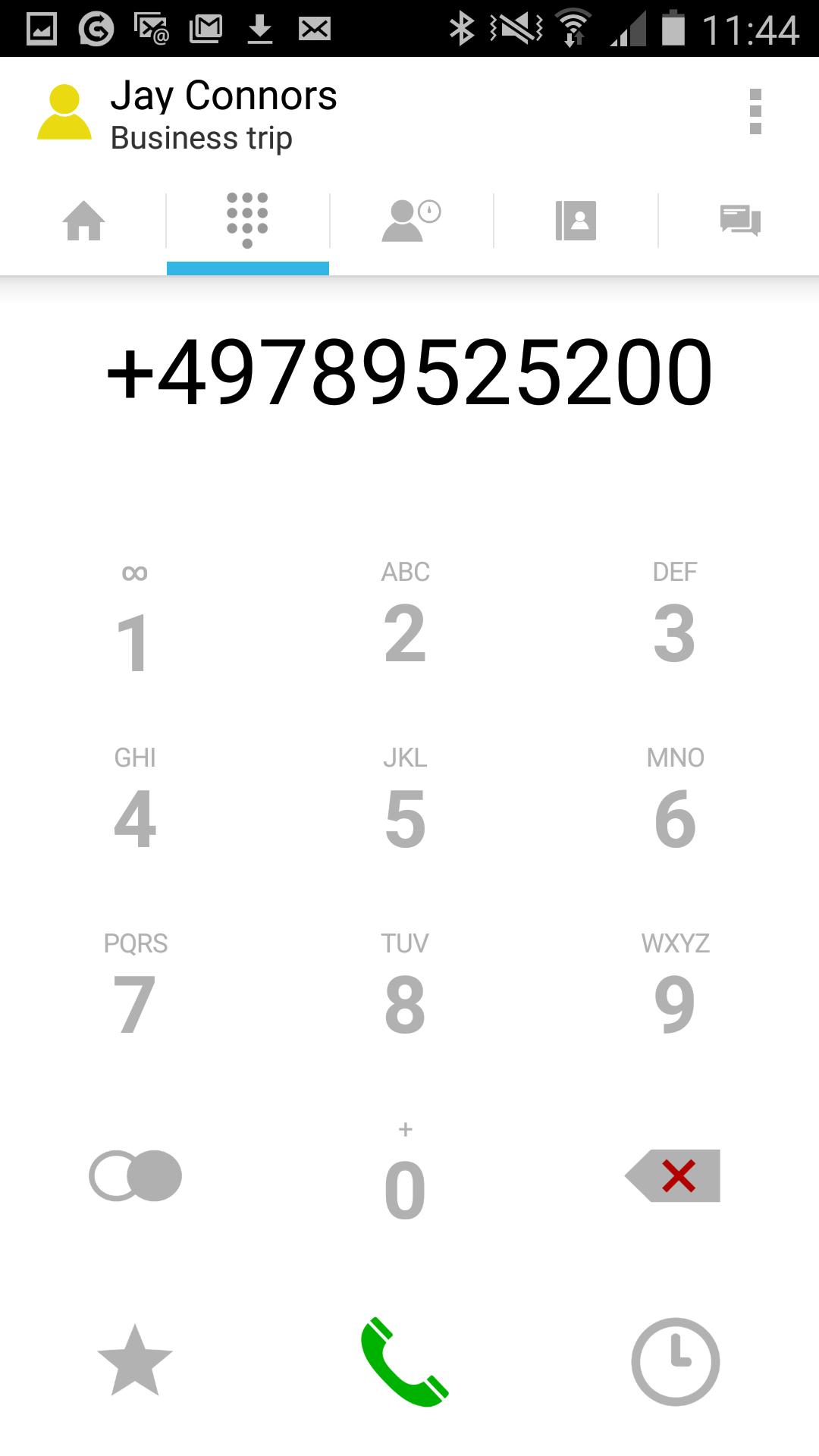Dial digit 1 on keypad
The image size is (819, 1456).
coord(134,622)
